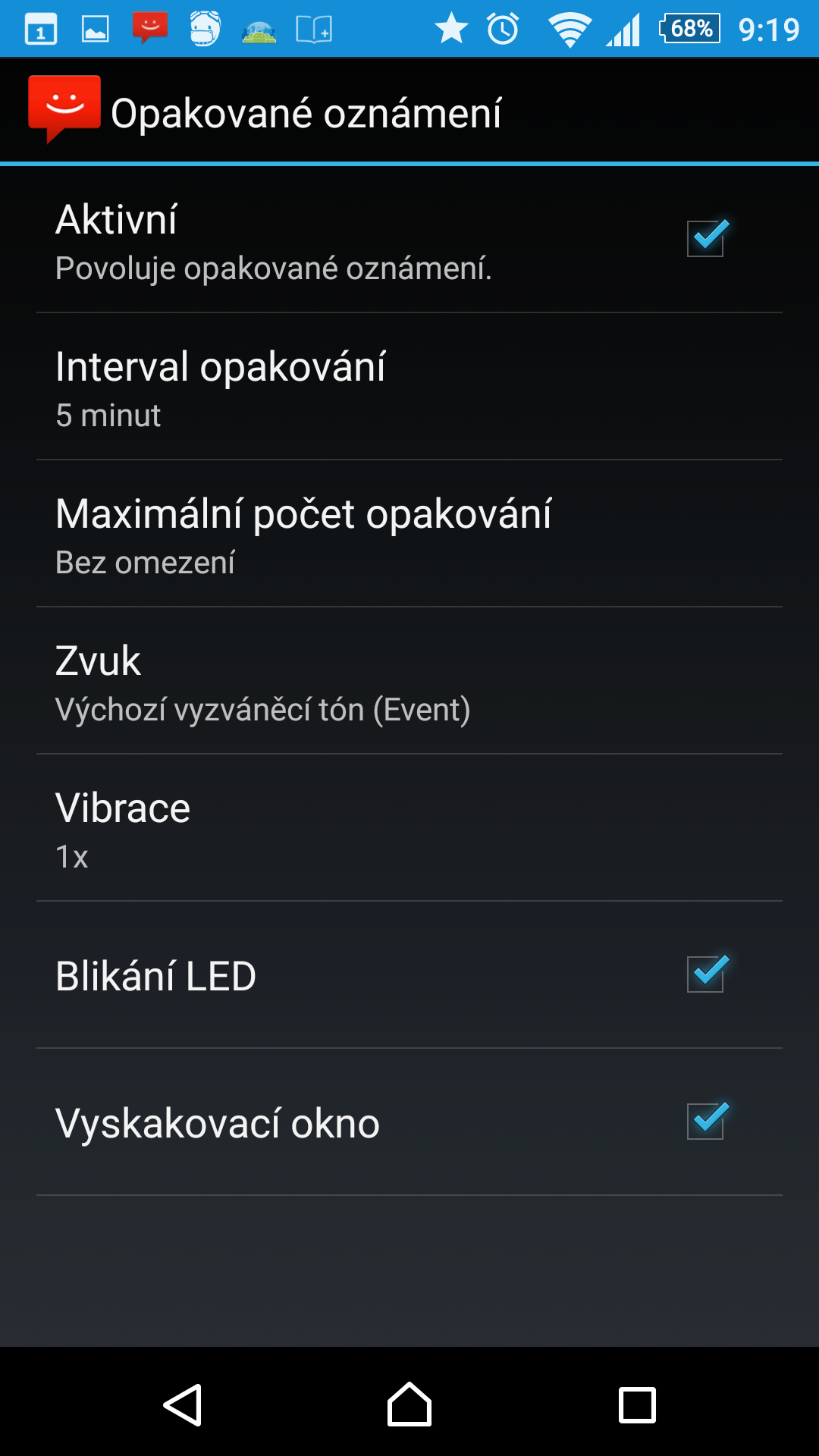Toggle the Vyskakovací okno checkbox
The width and height of the screenshot is (819, 1456).
pos(706,1122)
